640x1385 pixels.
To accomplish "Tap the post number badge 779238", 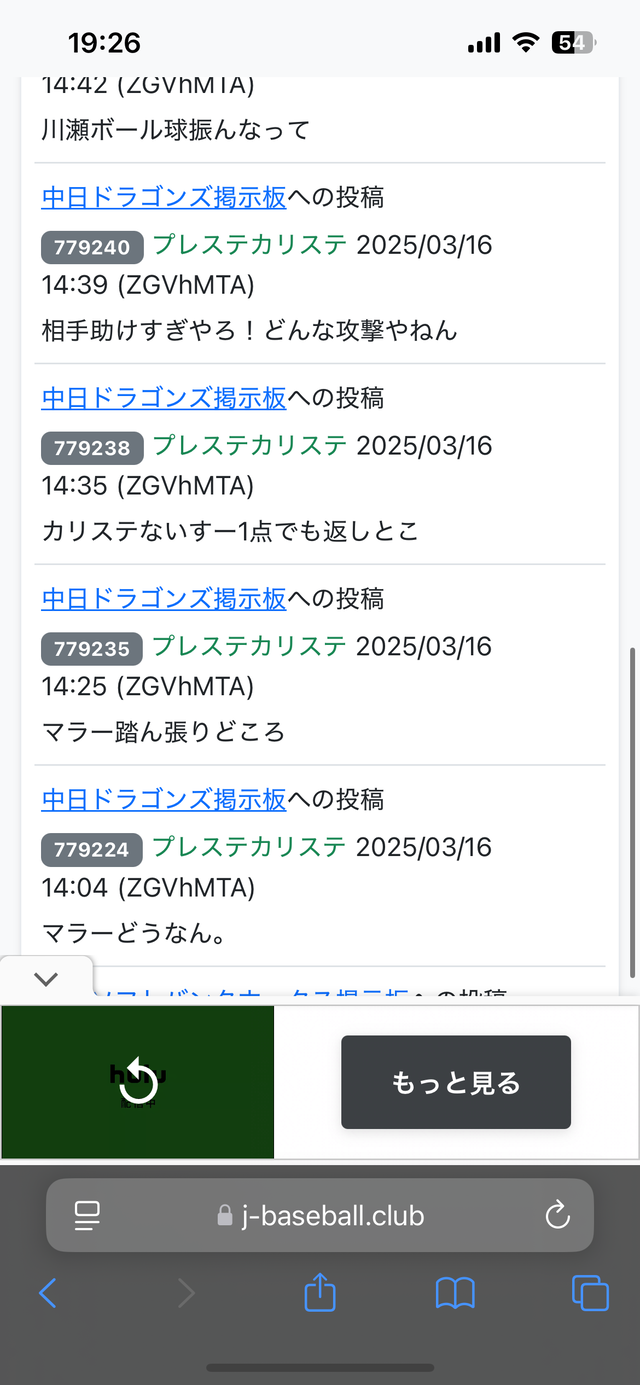I will tap(92, 448).
